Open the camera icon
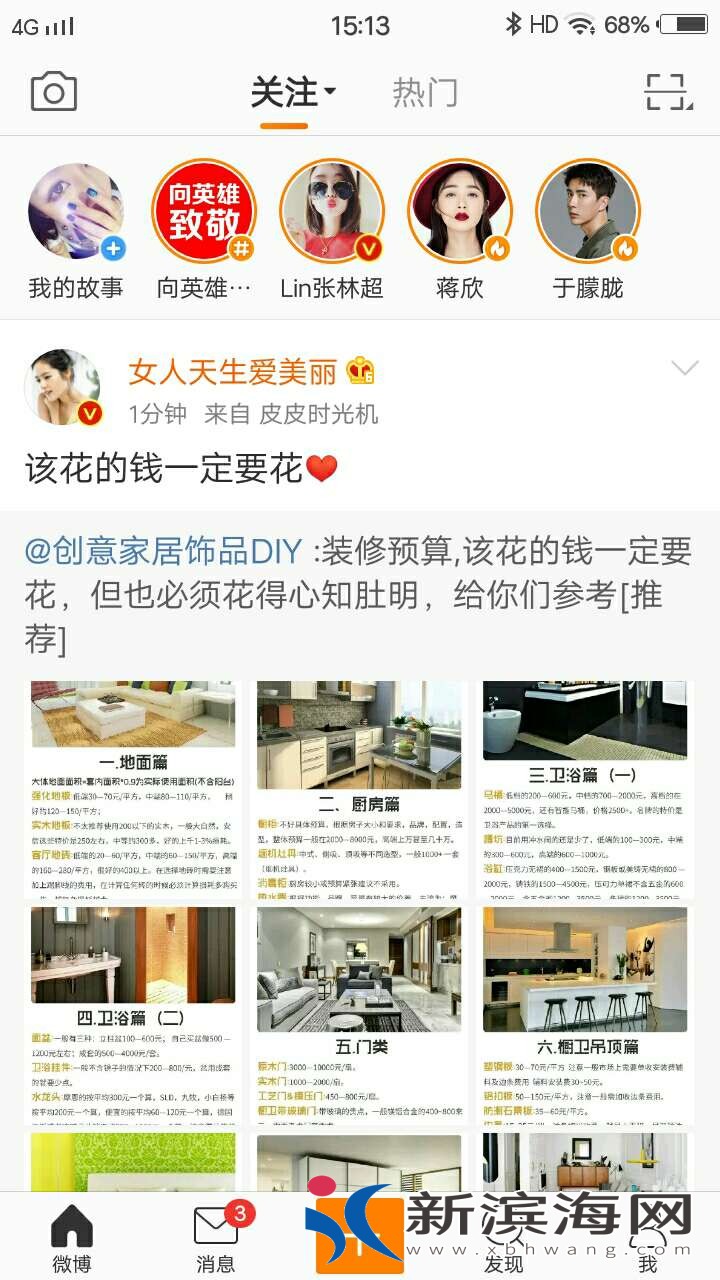This screenshot has width=720, height=1280. 53,92
